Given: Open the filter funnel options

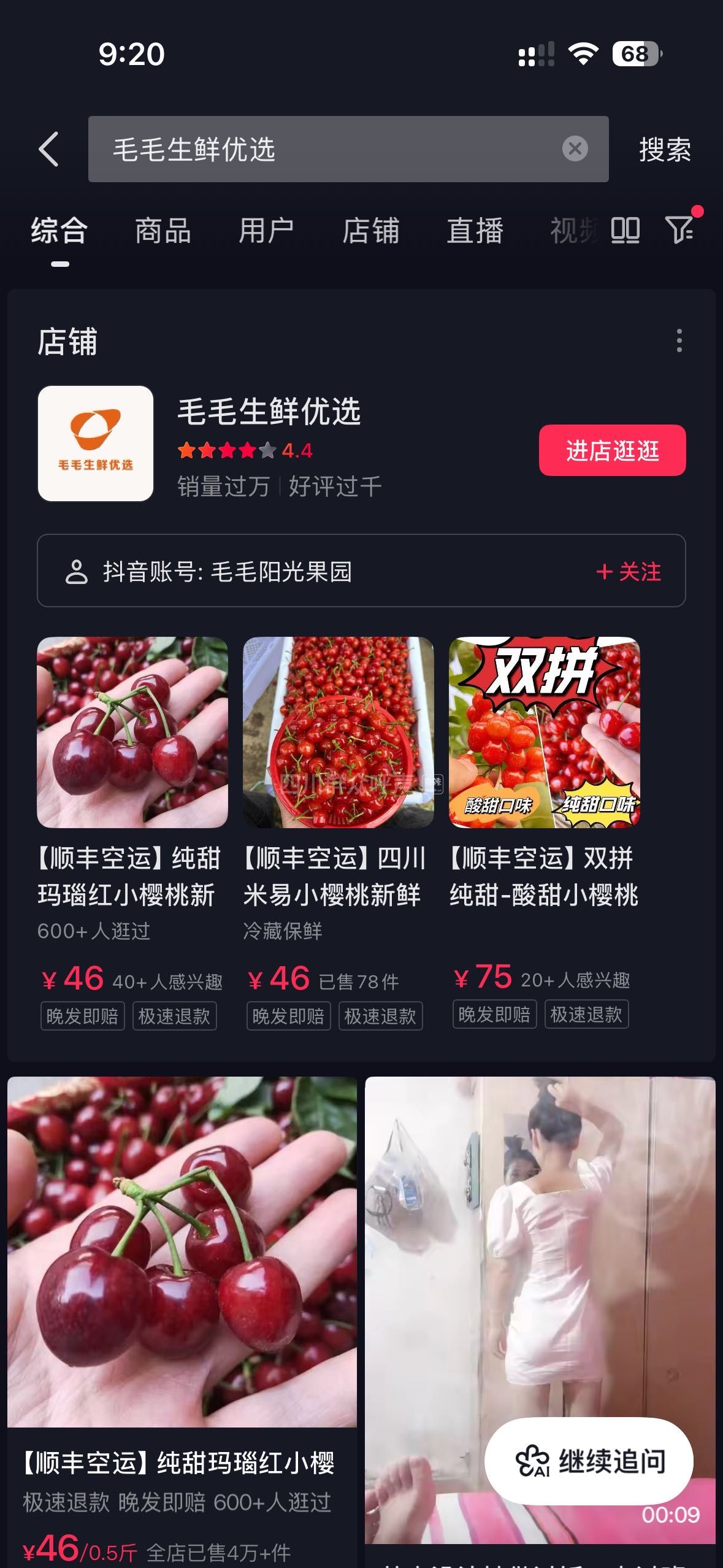Looking at the screenshot, I should coord(679,230).
